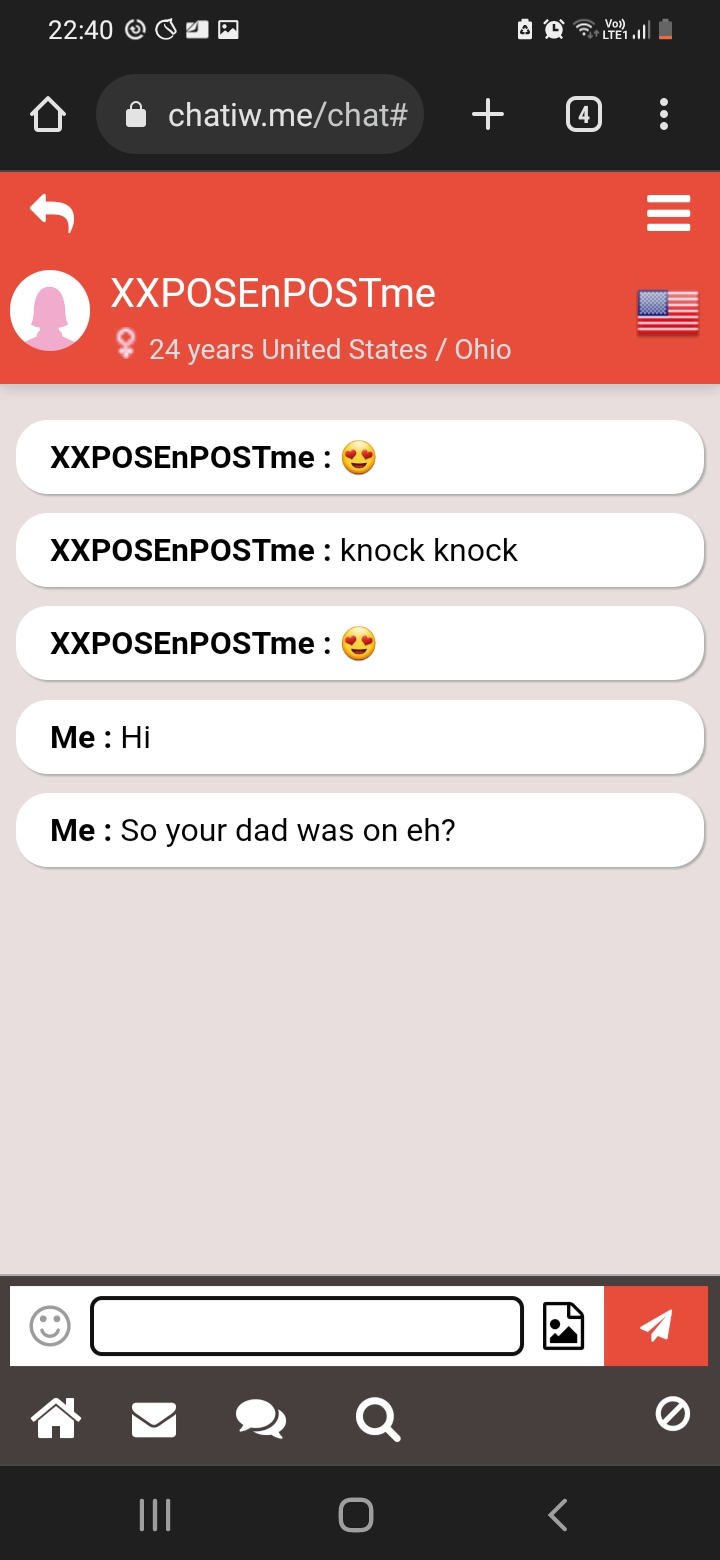Open the user search magnifier
Screen dimensions: 720x1560
coord(378,1418)
